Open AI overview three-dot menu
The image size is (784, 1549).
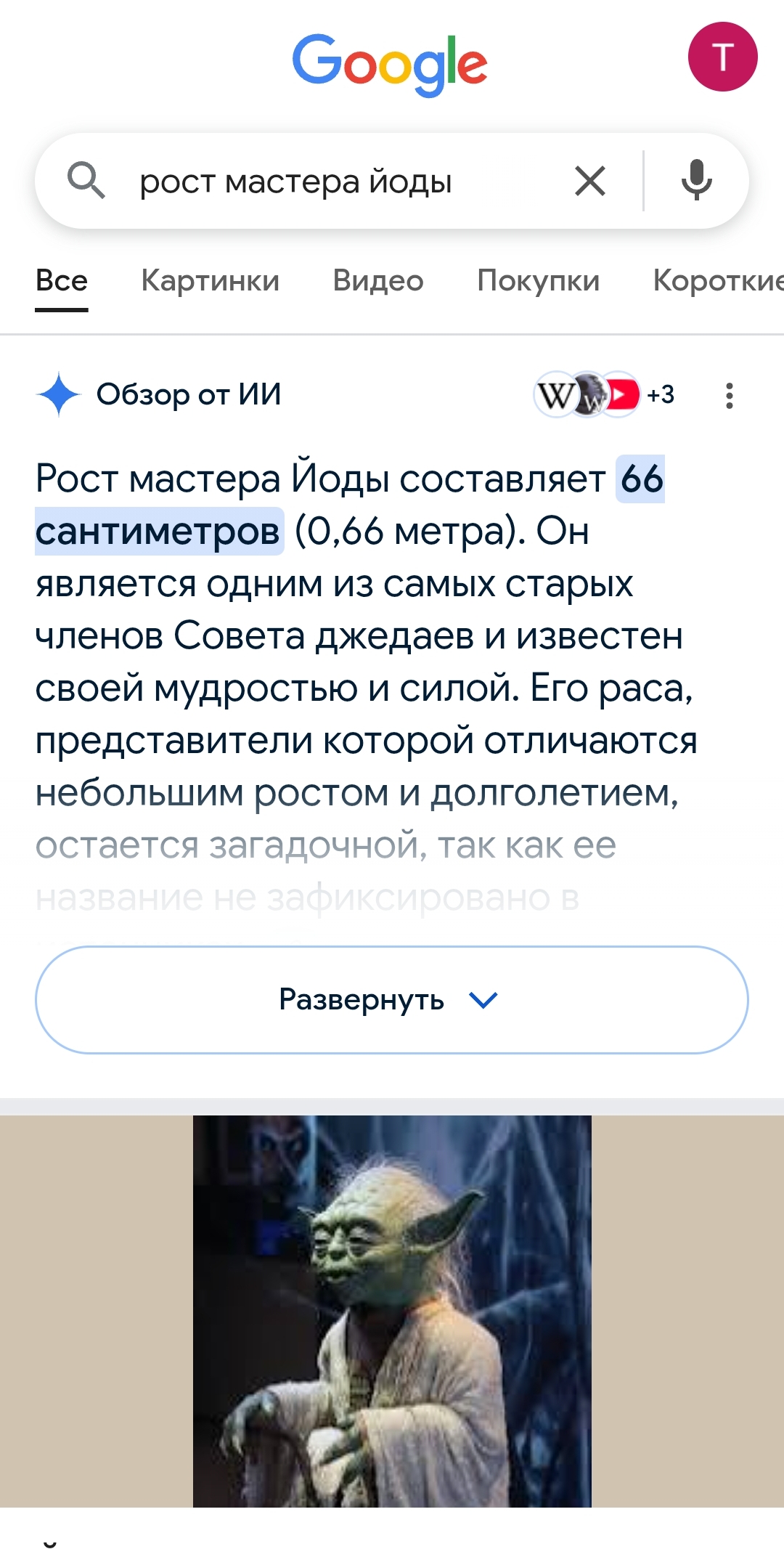tap(730, 396)
